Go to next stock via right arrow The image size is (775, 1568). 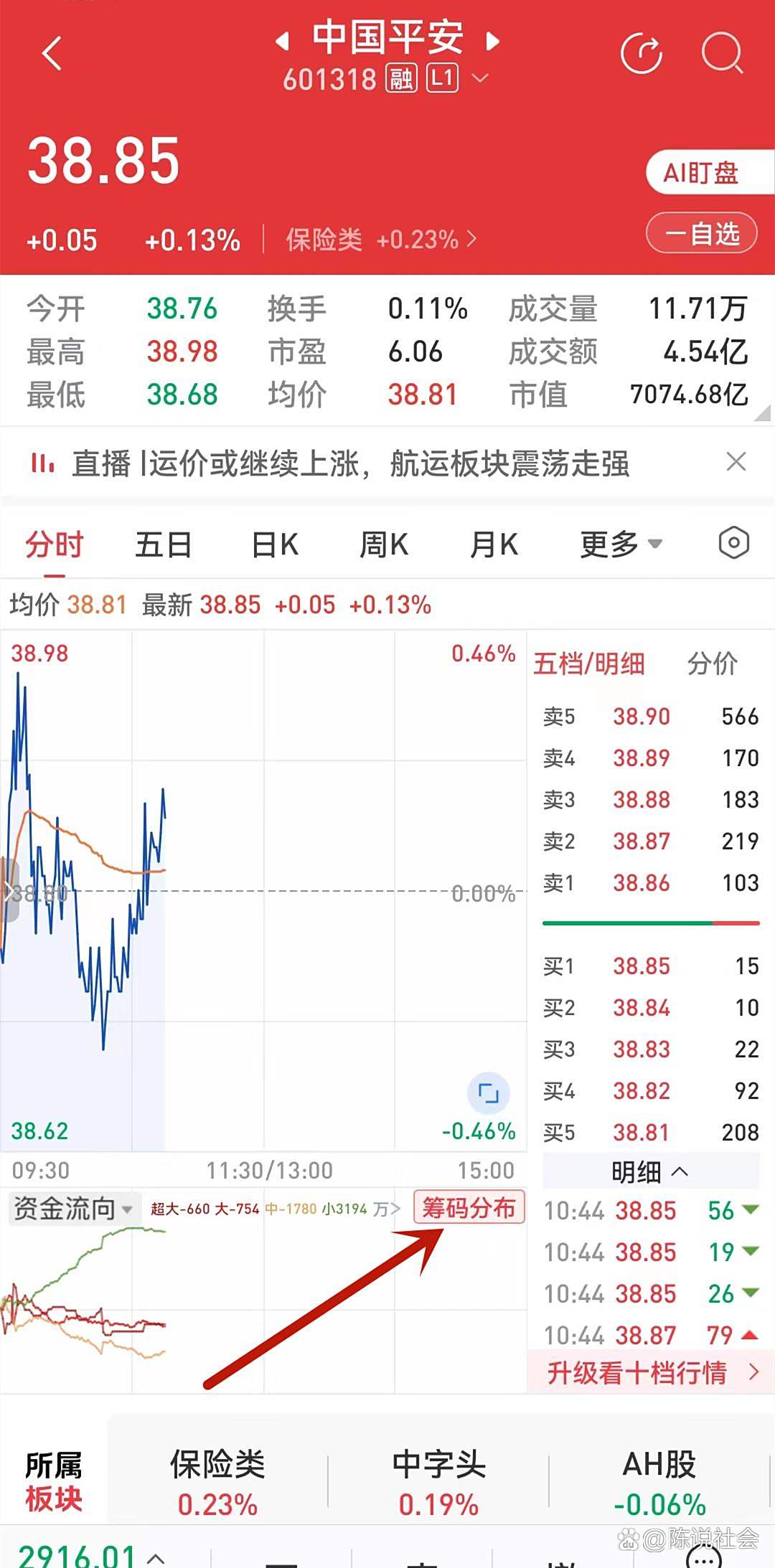(494, 41)
